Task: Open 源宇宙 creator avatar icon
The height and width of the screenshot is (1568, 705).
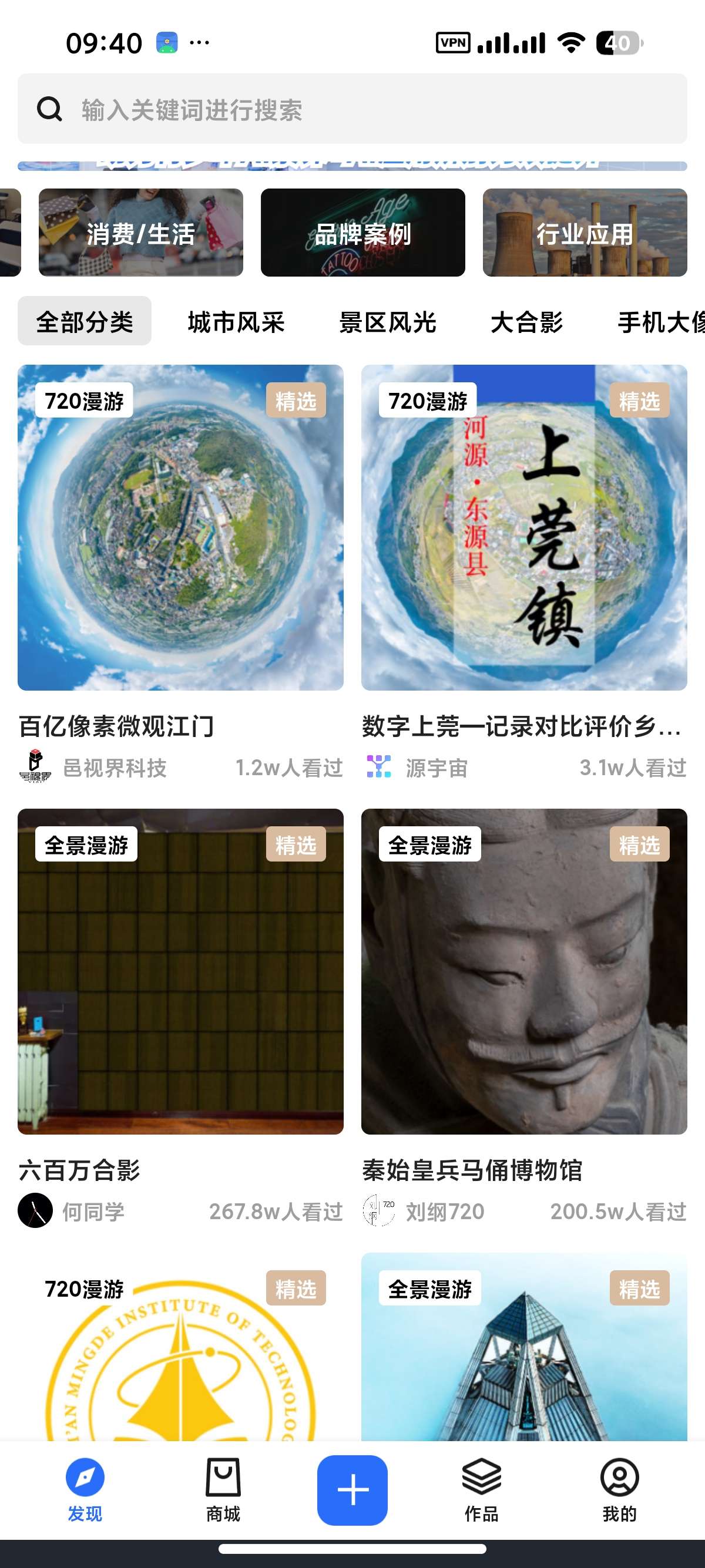Action: [380, 768]
